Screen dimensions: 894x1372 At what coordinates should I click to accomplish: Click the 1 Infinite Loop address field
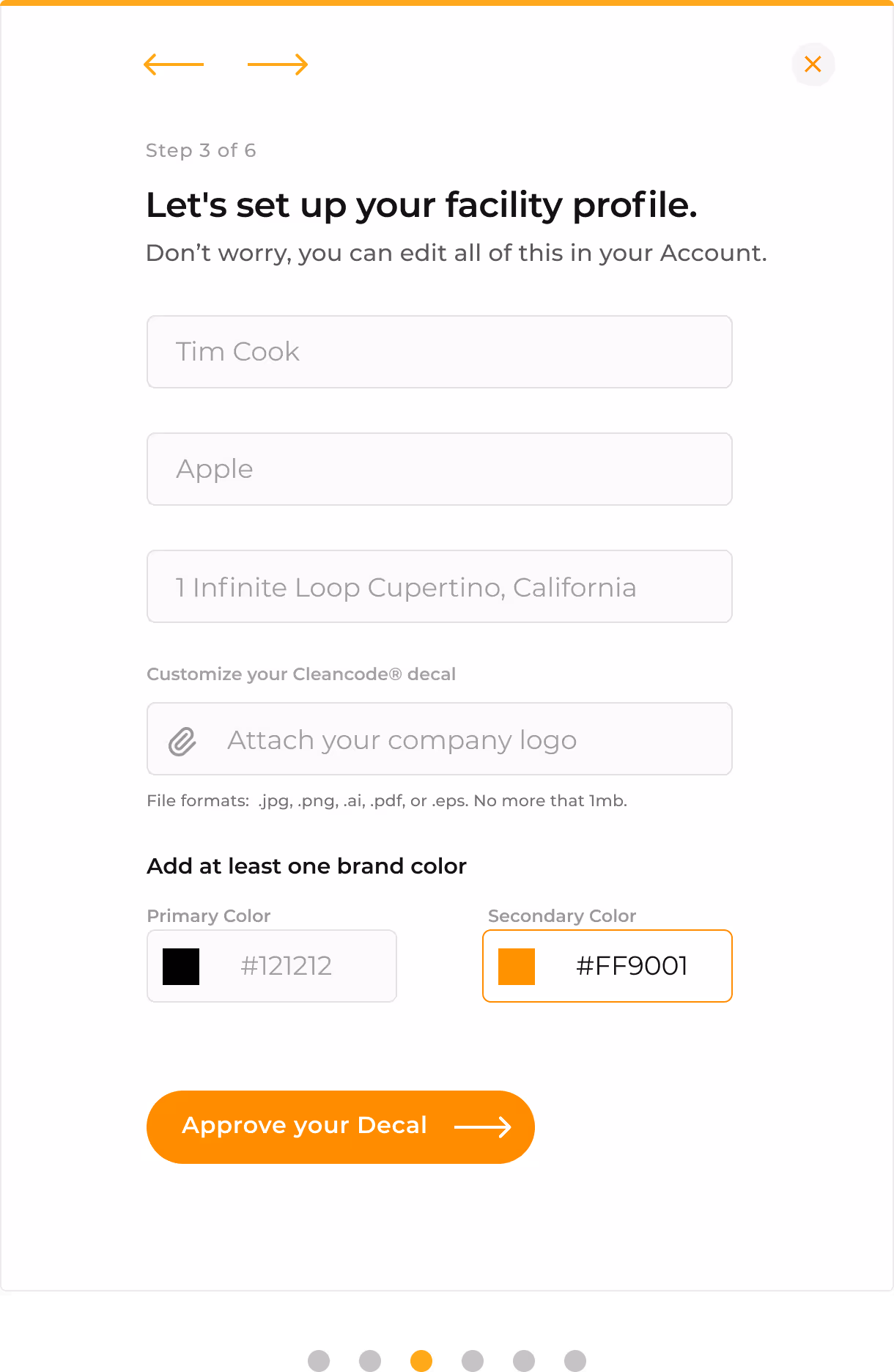tap(440, 586)
